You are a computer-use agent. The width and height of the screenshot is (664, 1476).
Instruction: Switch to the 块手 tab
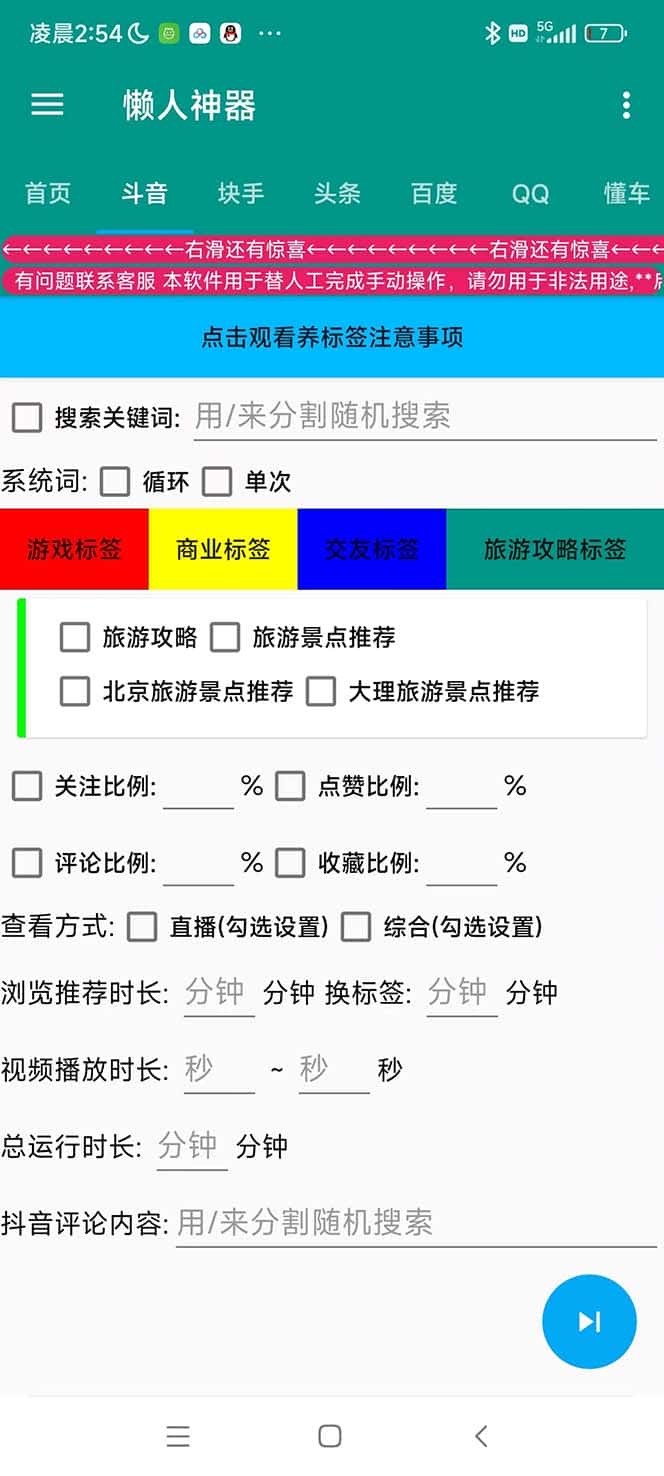point(241,193)
